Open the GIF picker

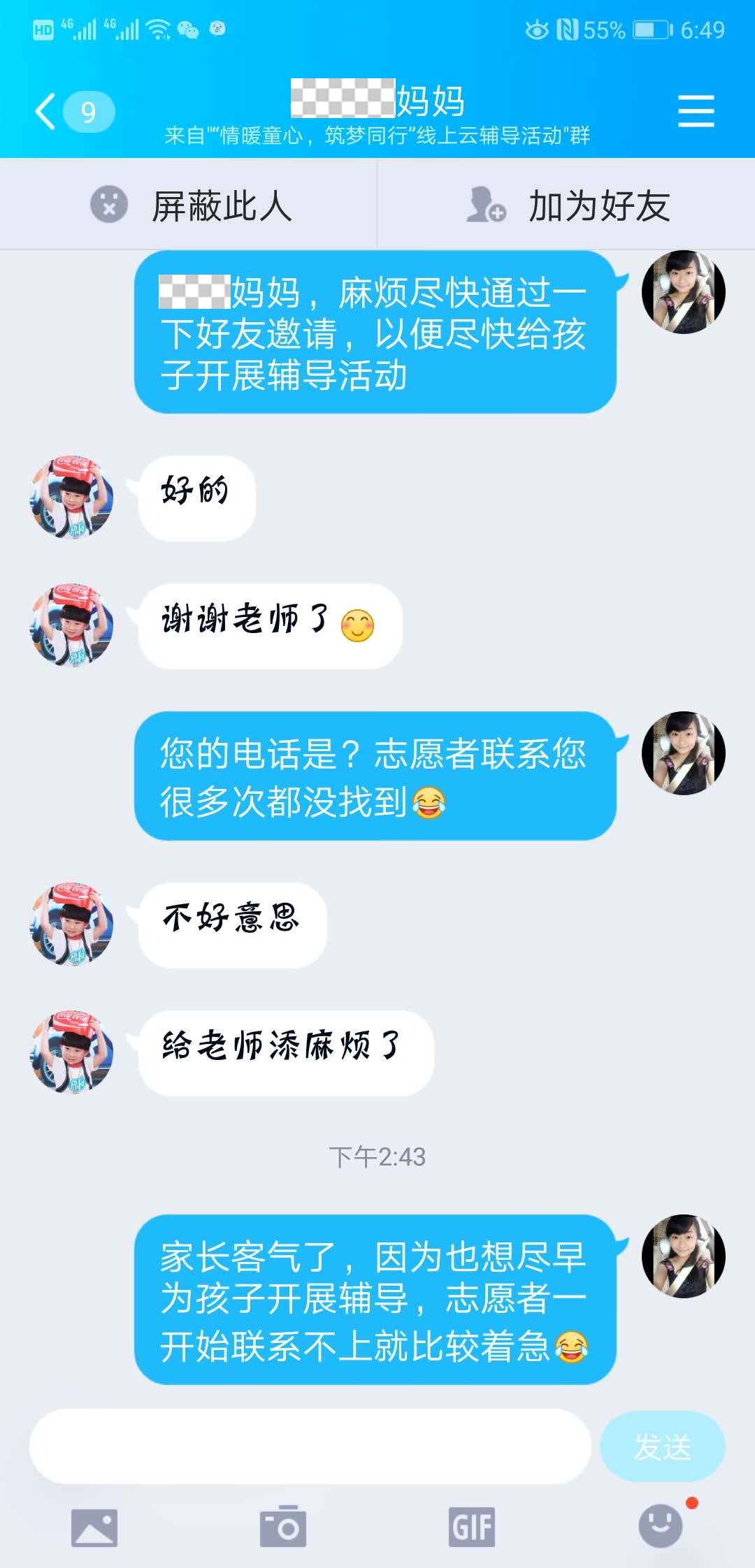click(x=472, y=1527)
